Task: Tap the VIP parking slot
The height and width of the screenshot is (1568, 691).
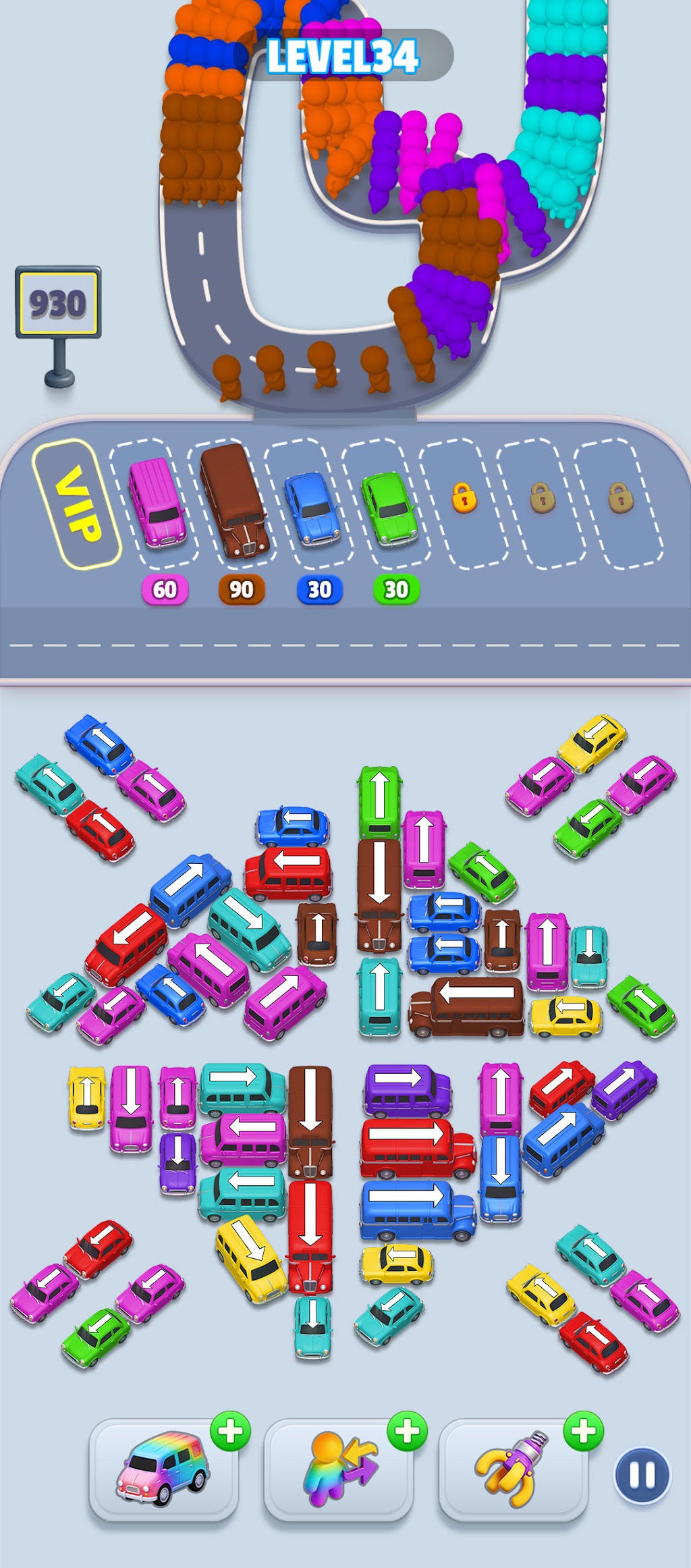Action: 77,504
